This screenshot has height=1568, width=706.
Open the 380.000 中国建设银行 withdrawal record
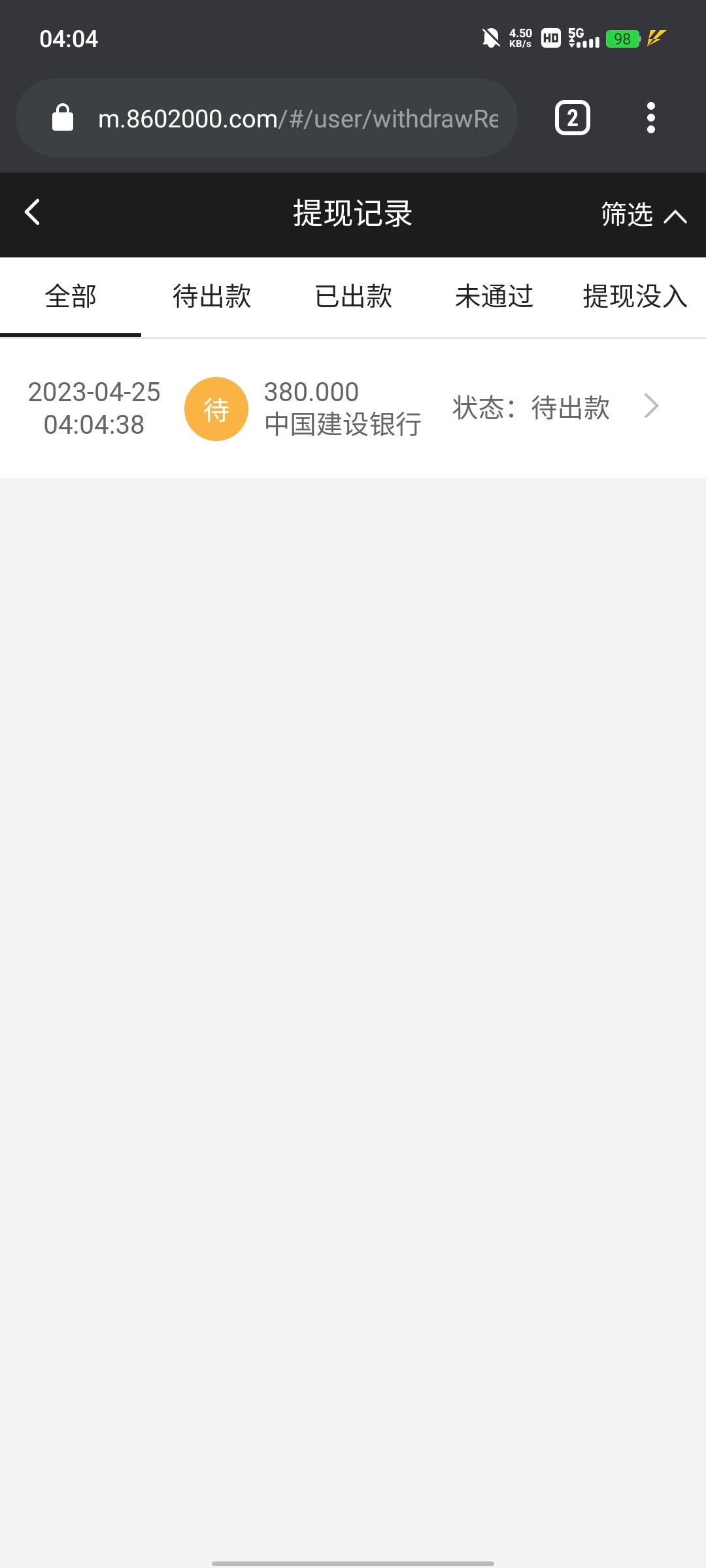pos(353,408)
